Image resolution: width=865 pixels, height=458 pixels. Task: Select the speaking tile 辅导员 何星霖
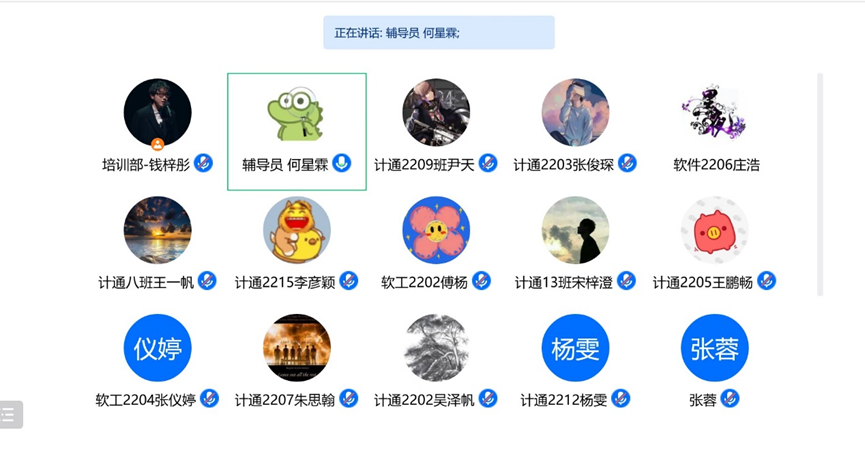click(x=297, y=114)
